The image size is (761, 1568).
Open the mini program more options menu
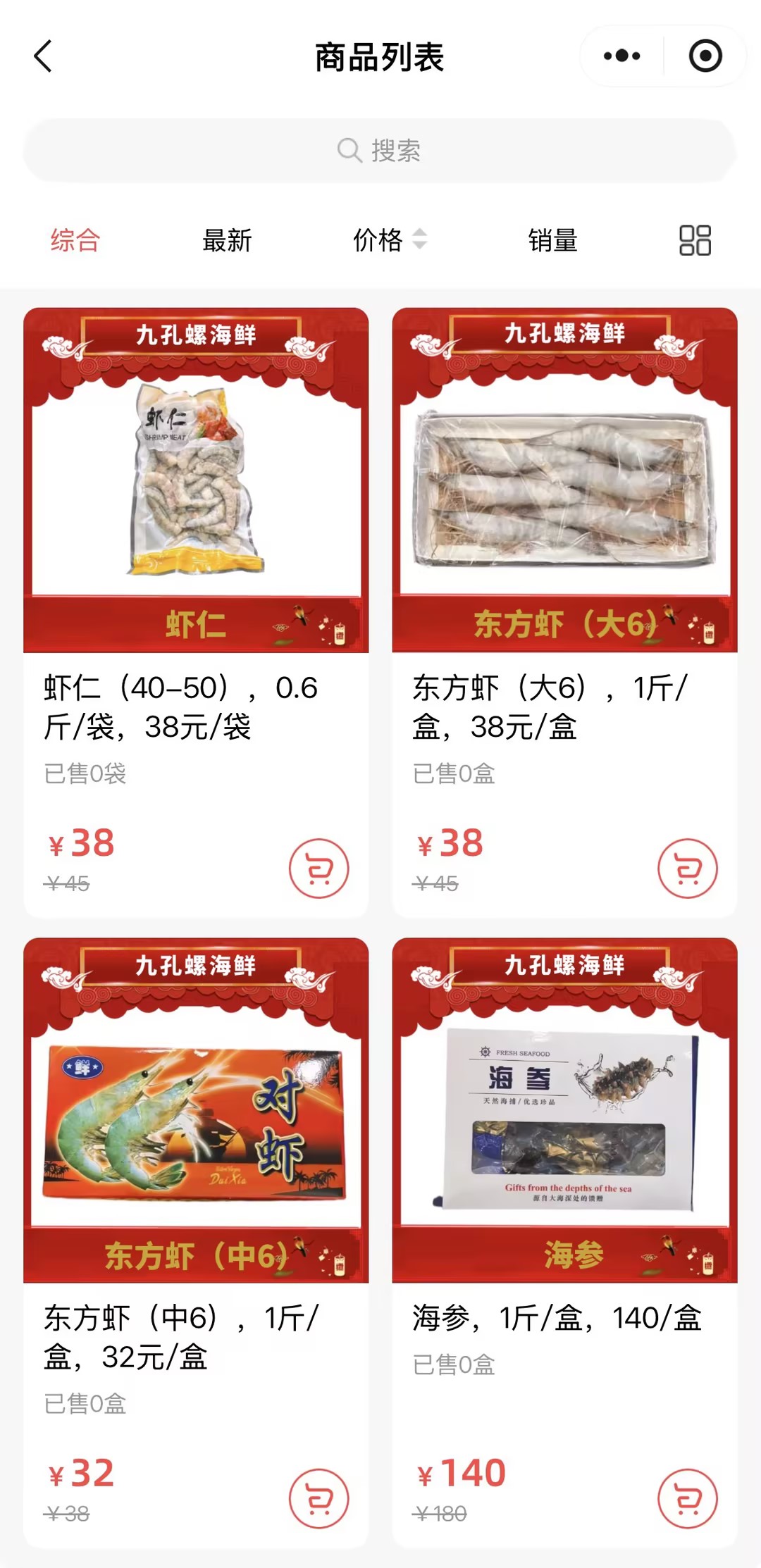pos(622,56)
